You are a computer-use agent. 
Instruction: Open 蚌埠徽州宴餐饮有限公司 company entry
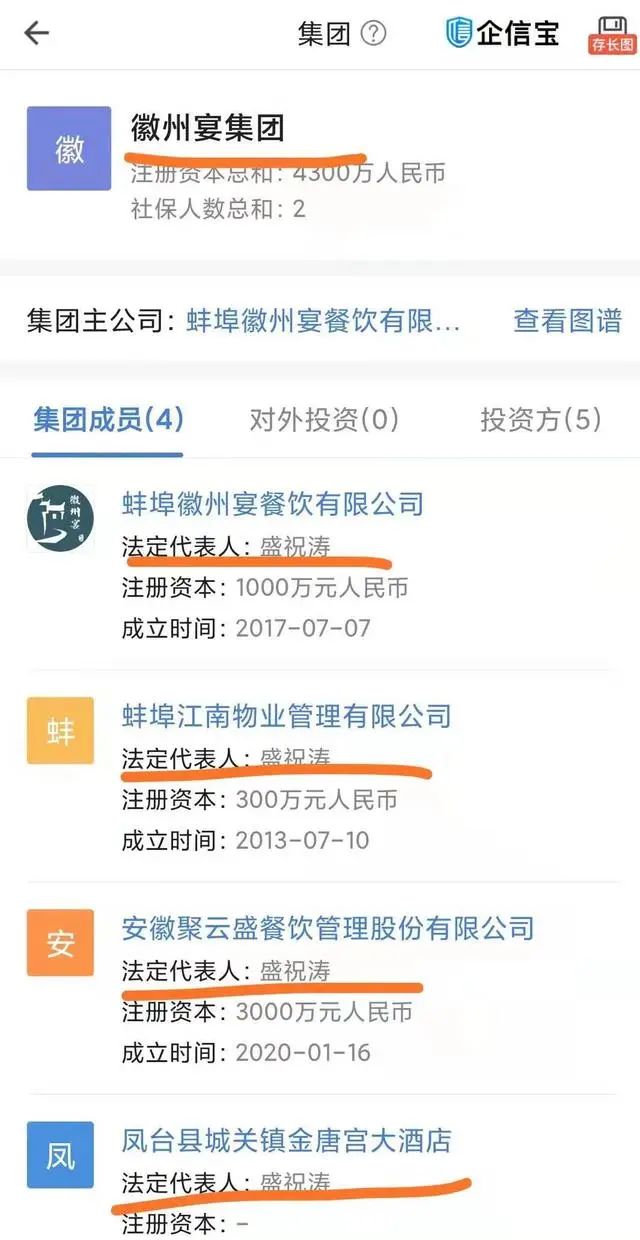point(273,503)
